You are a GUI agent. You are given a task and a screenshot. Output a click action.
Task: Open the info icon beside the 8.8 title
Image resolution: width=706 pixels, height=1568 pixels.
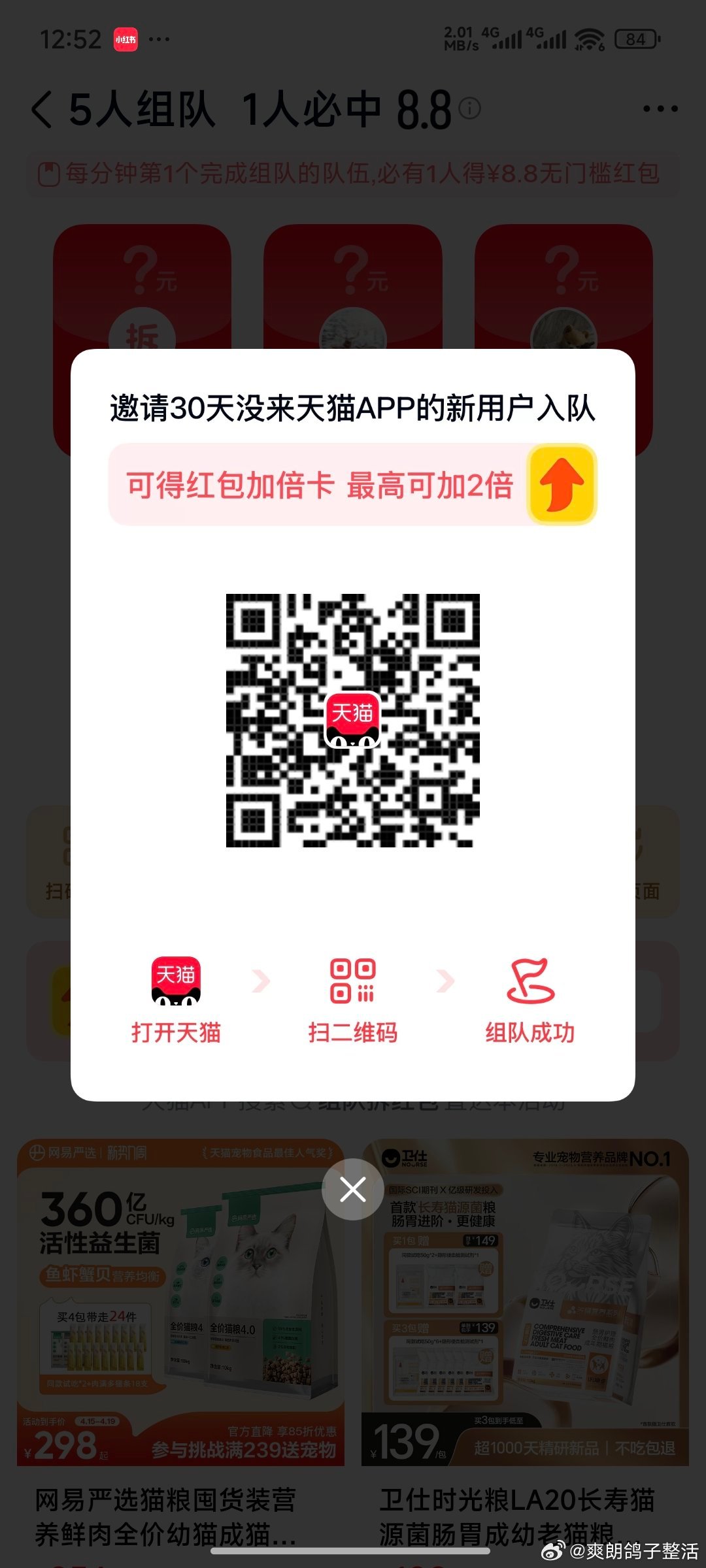(469, 108)
